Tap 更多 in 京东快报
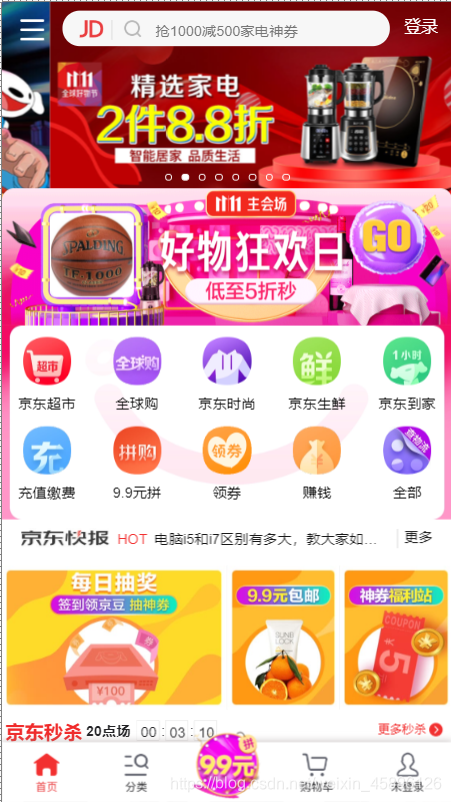Screen dimensions: 451x802 (x=418, y=538)
